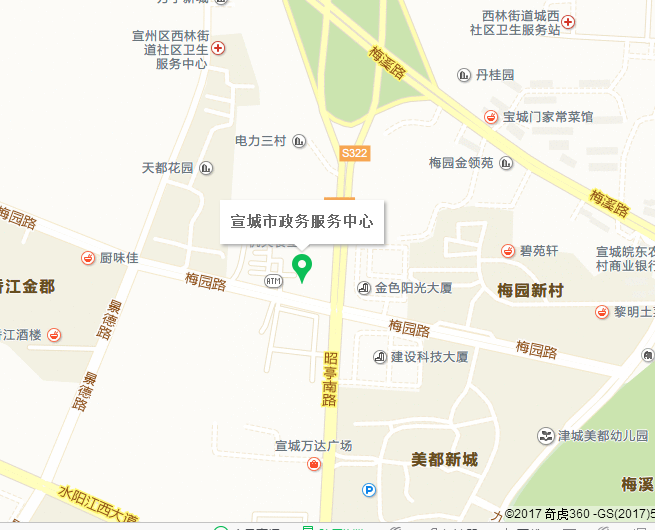
Task: Select the 厨味佳 restaurant marker
Action: click(x=89, y=258)
